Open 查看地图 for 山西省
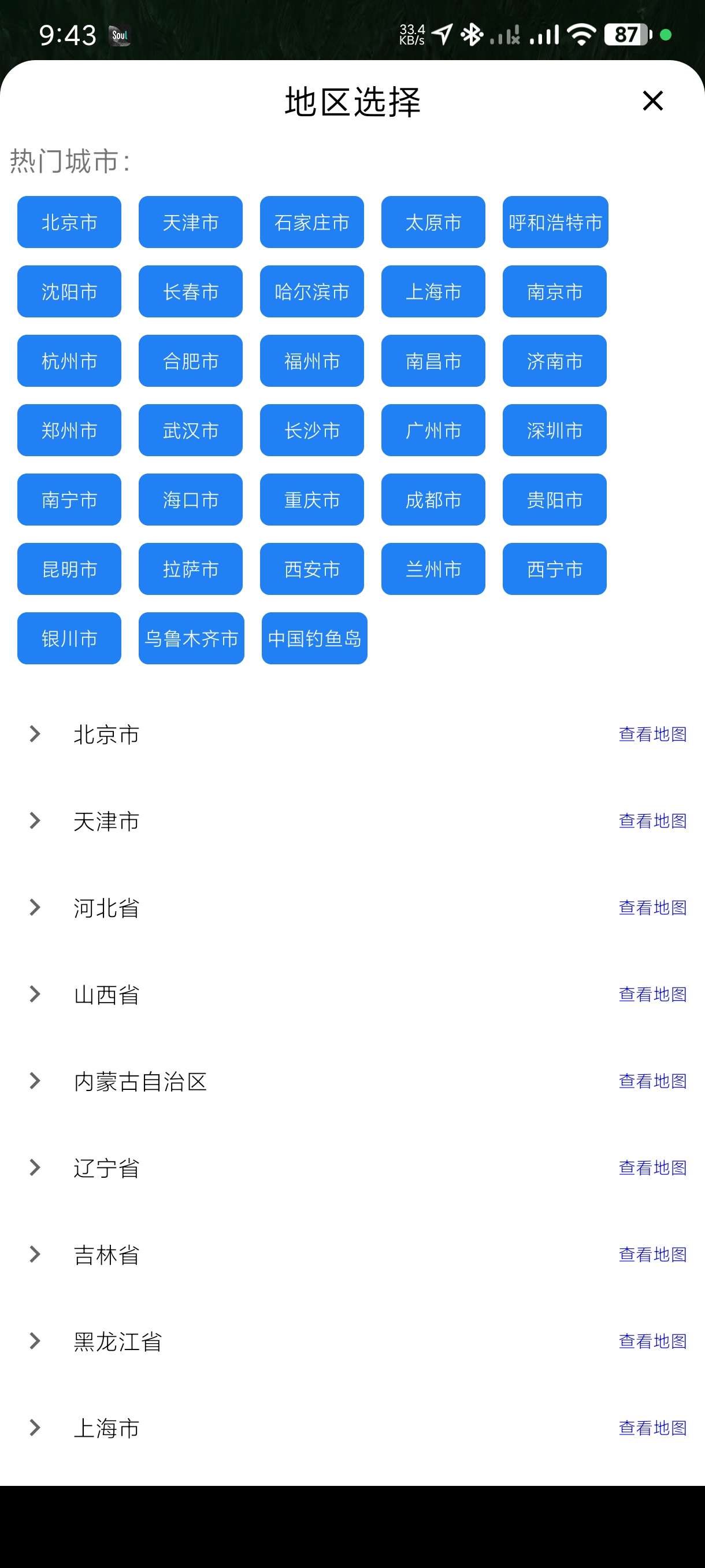Screen dimensions: 705x1568 652,994
